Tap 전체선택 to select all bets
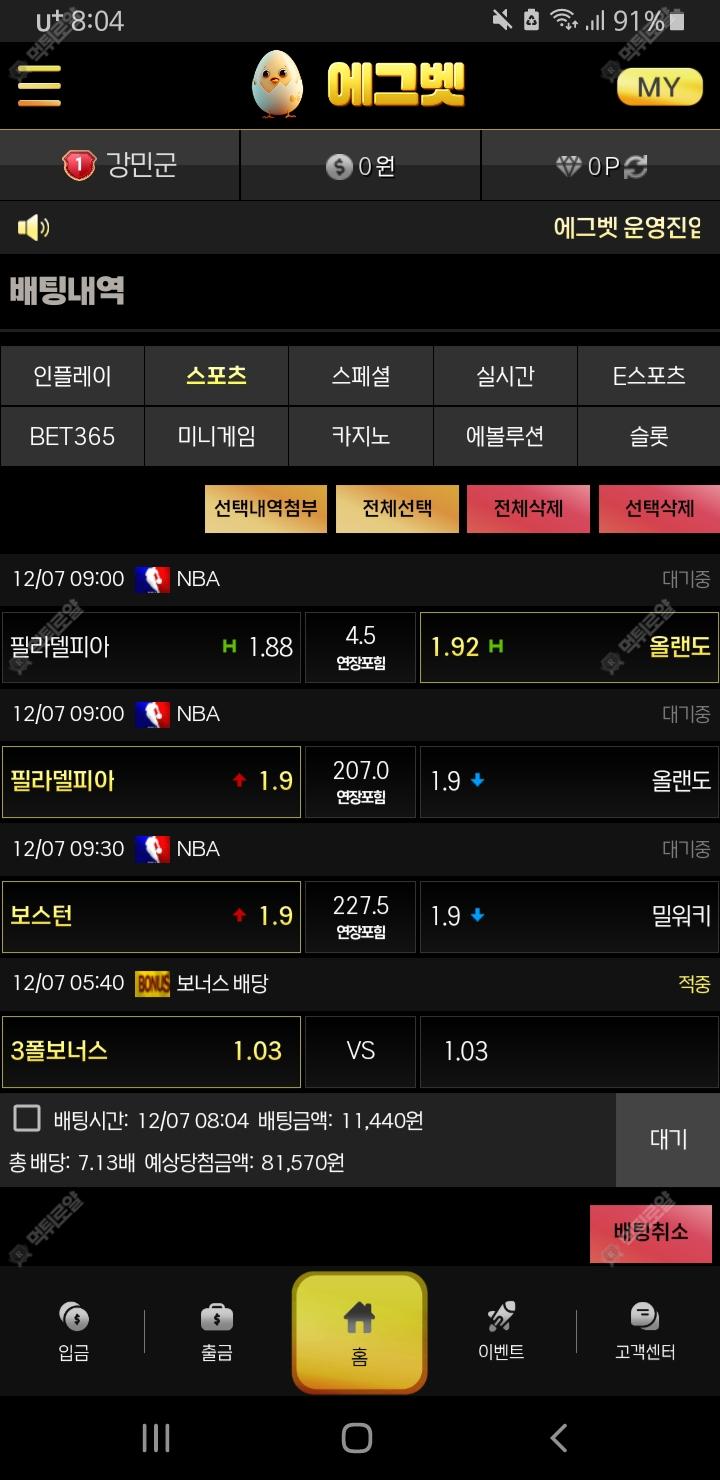 click(x=397, y=508)
